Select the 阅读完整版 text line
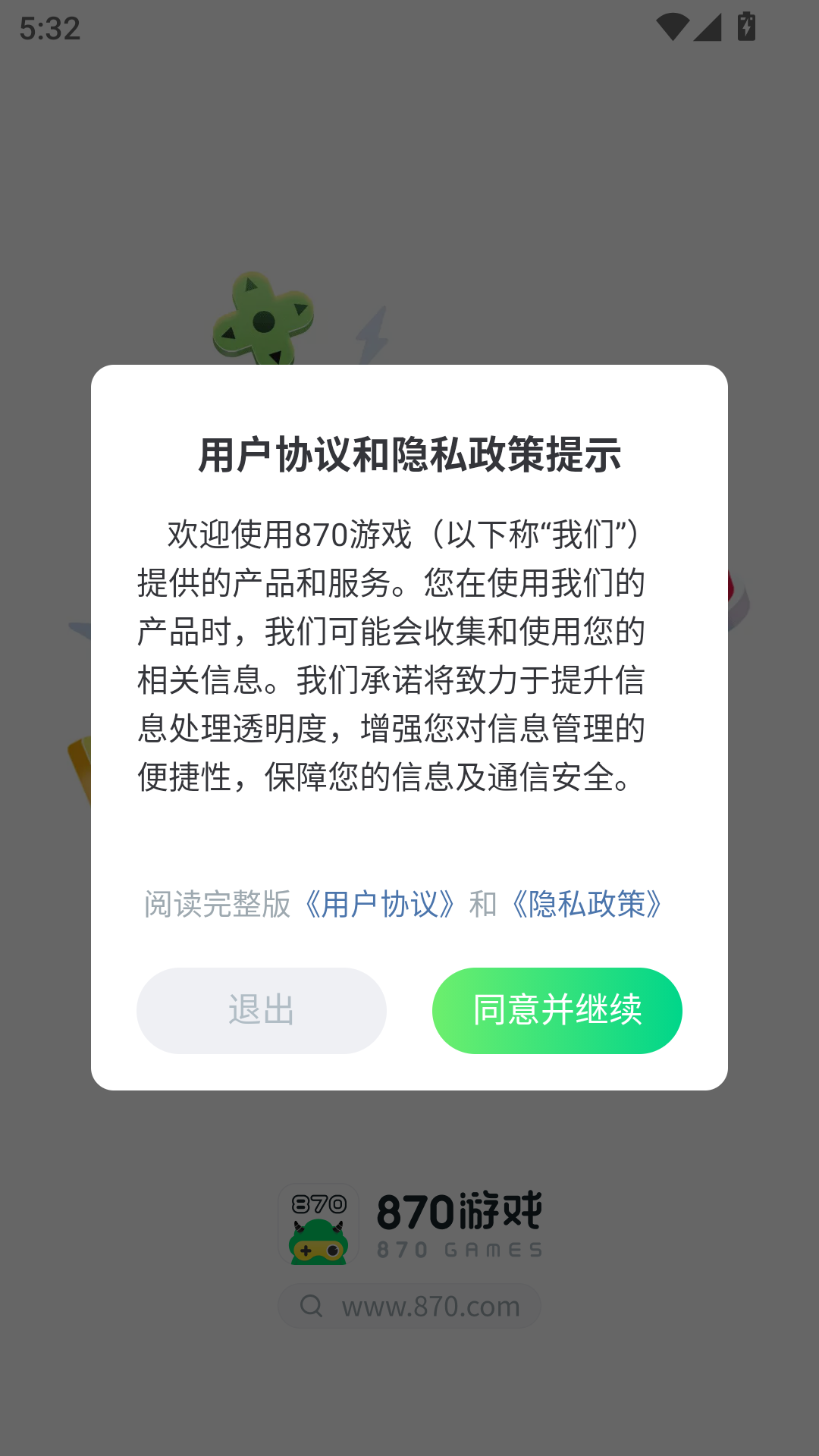Screen dimensions: 819x1456 click(x=218, y=902)
